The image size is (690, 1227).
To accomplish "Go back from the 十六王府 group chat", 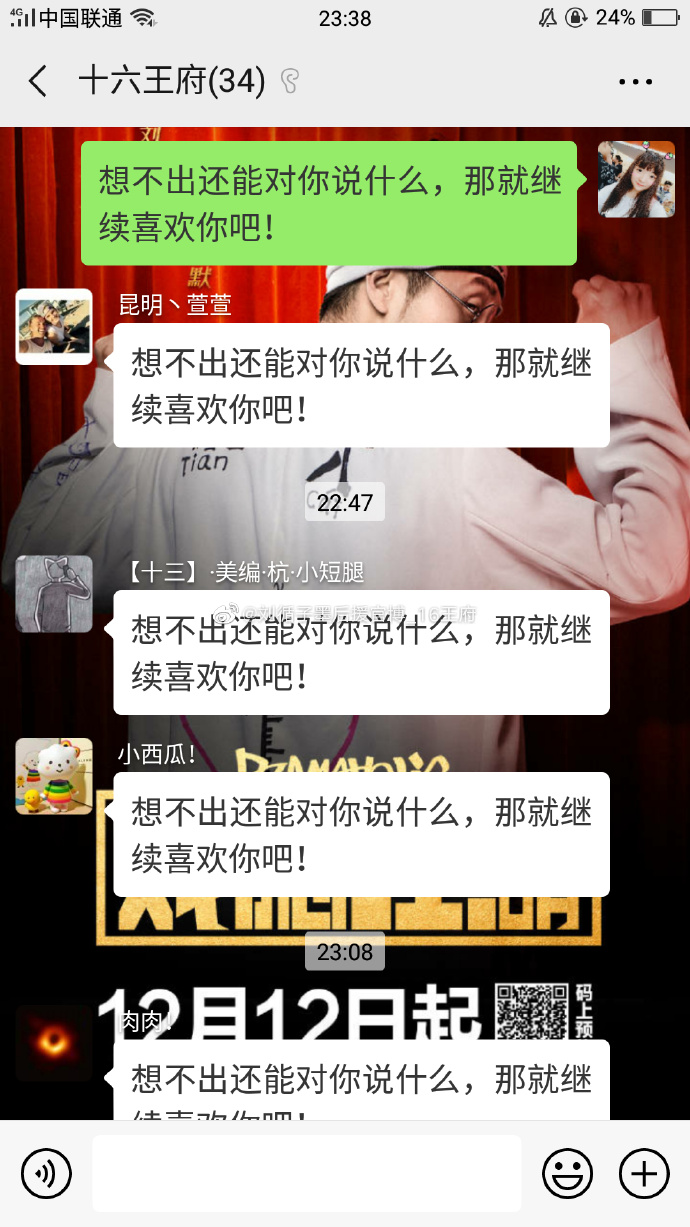I will [38, 81].
